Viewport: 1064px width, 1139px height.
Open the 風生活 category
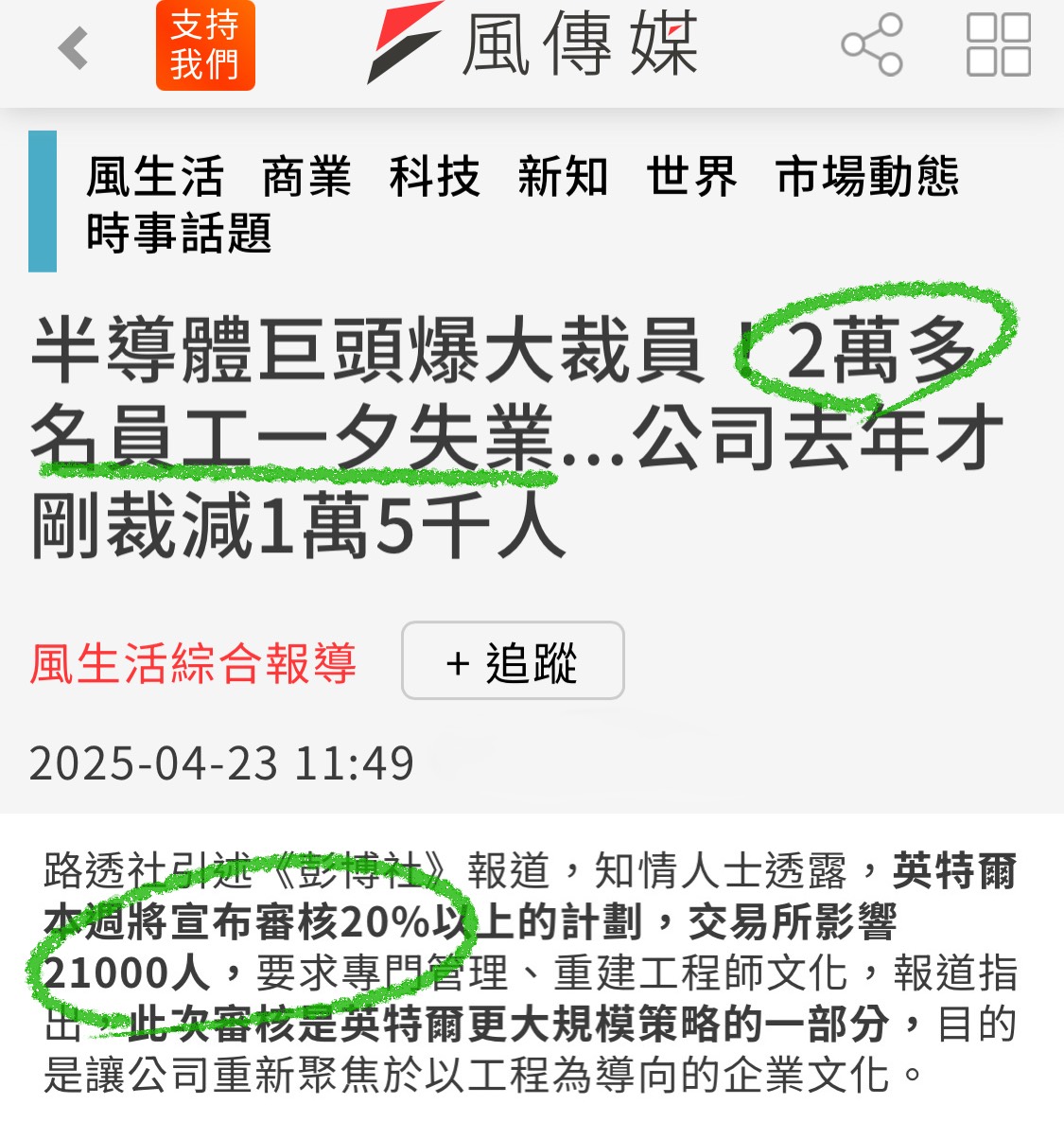coord(155,177)
